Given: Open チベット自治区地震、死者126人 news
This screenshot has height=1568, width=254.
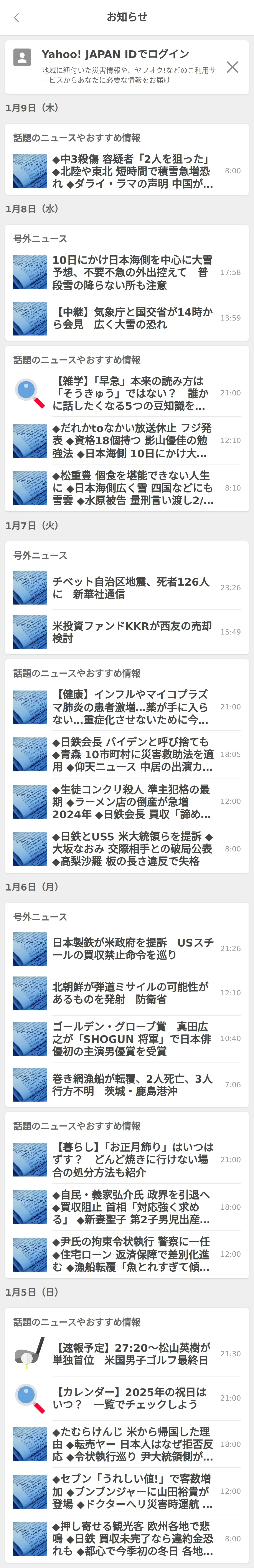Looking at the screenshot, I should 132,587.
